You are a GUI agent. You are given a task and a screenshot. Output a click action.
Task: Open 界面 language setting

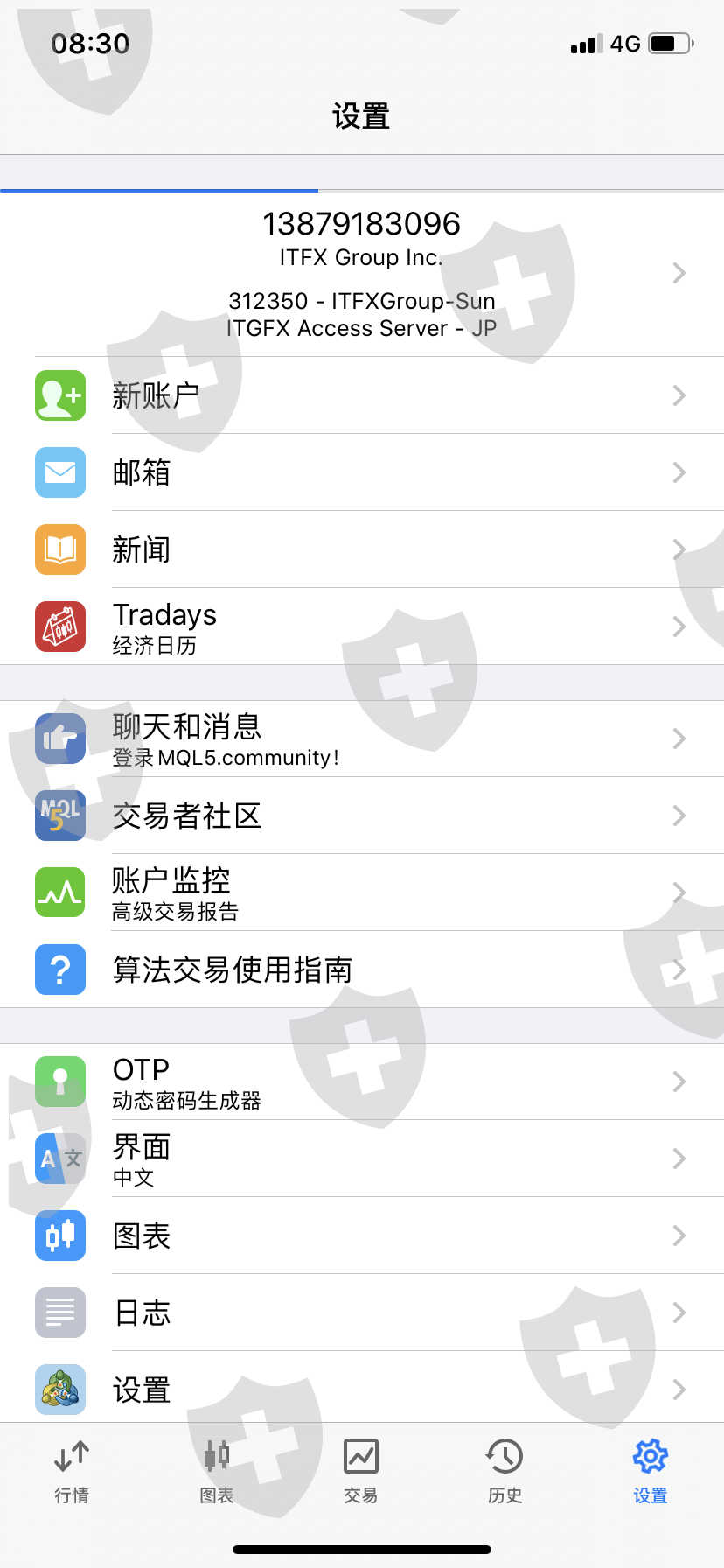pos(362,1158)
